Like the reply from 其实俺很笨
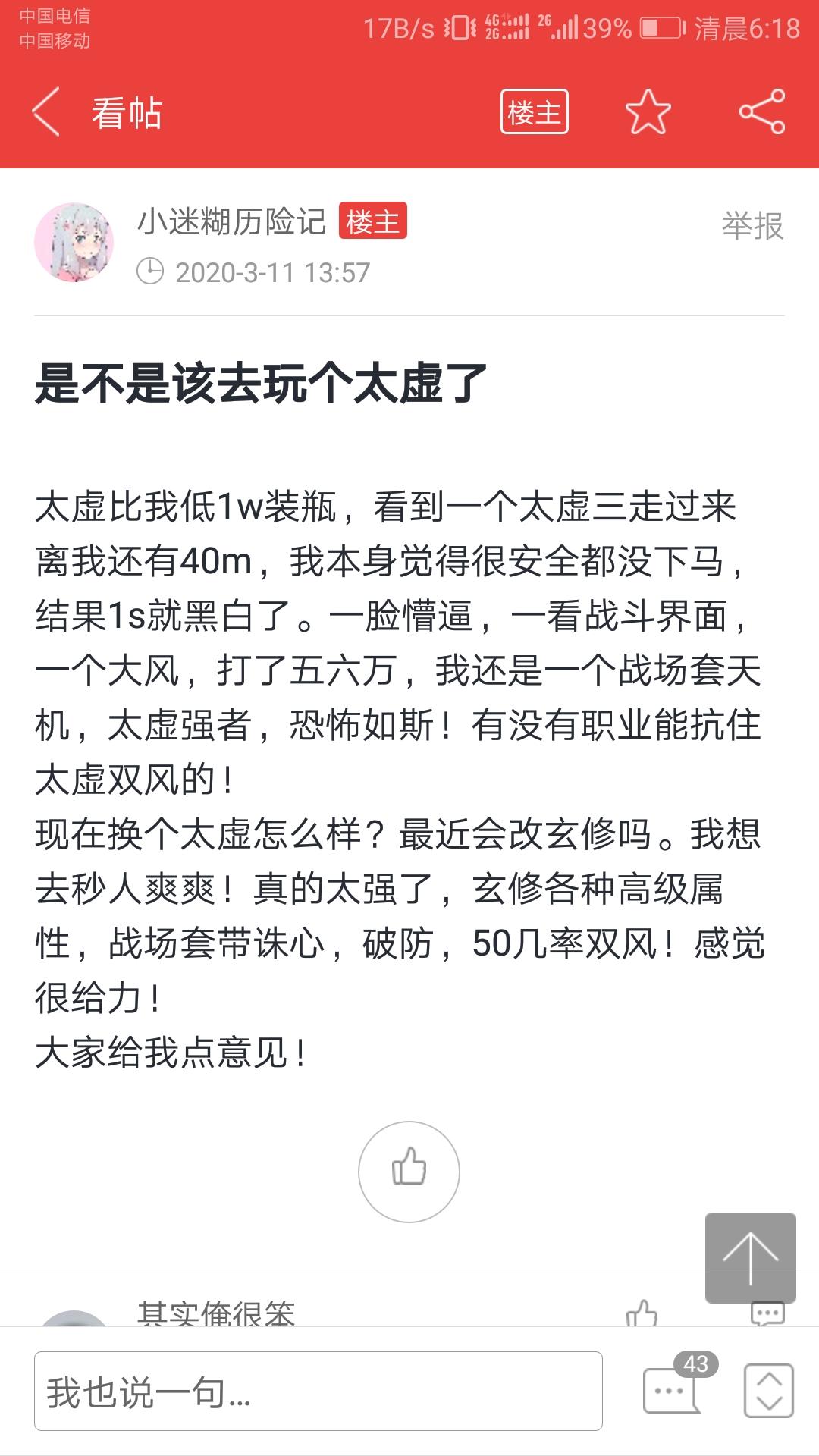This screenshot has height=1456, width=819. click(642, 1313)
